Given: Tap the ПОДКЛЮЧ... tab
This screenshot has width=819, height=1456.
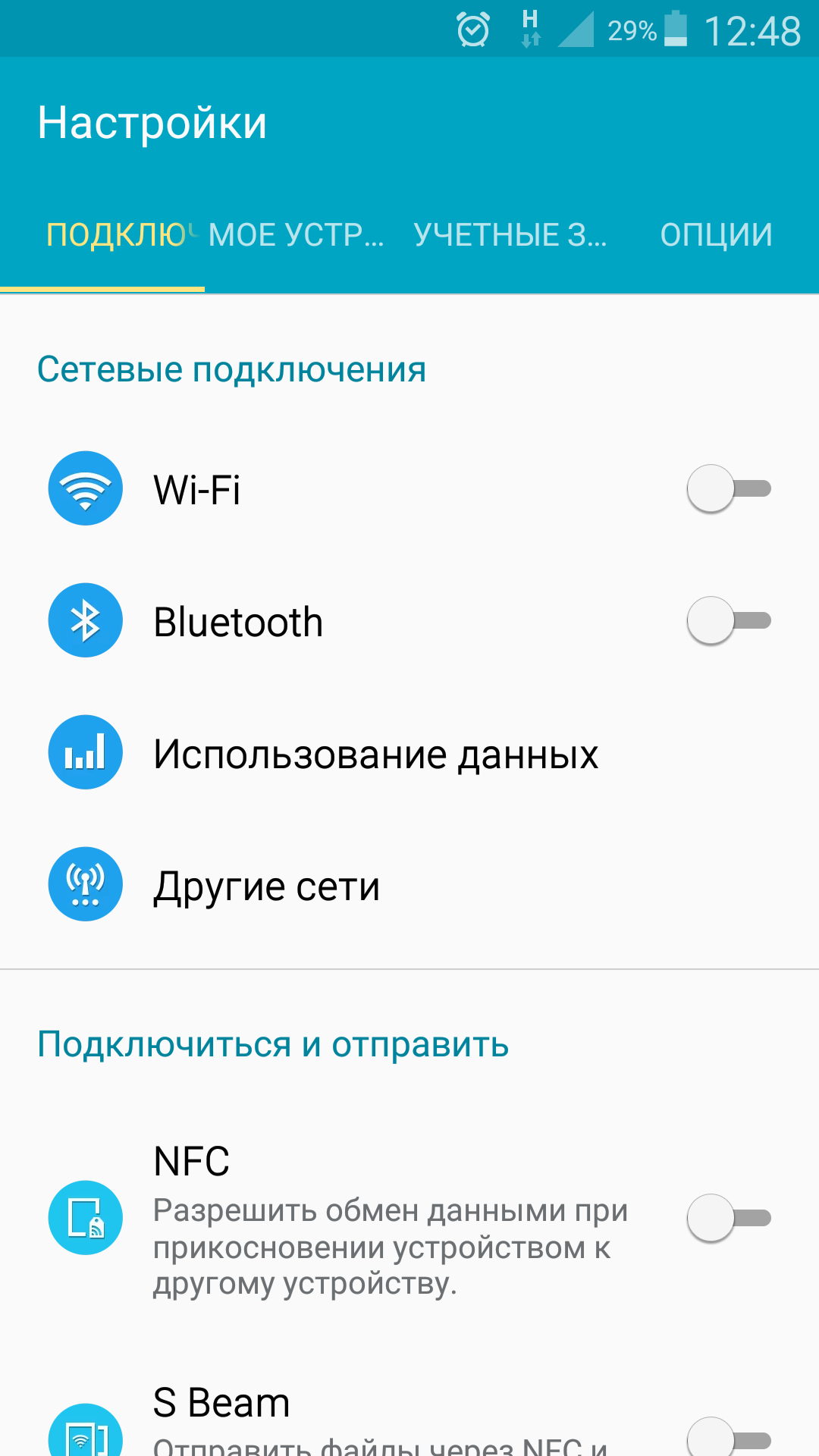Looking at the screenshot, I should pyautogui.click(x=102, y=235).
